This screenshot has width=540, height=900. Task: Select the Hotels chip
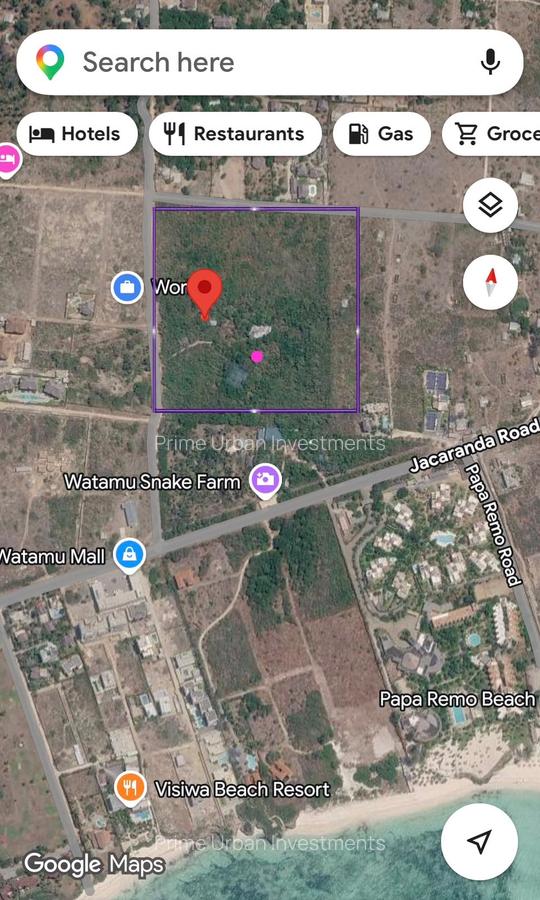pos(77,134)
